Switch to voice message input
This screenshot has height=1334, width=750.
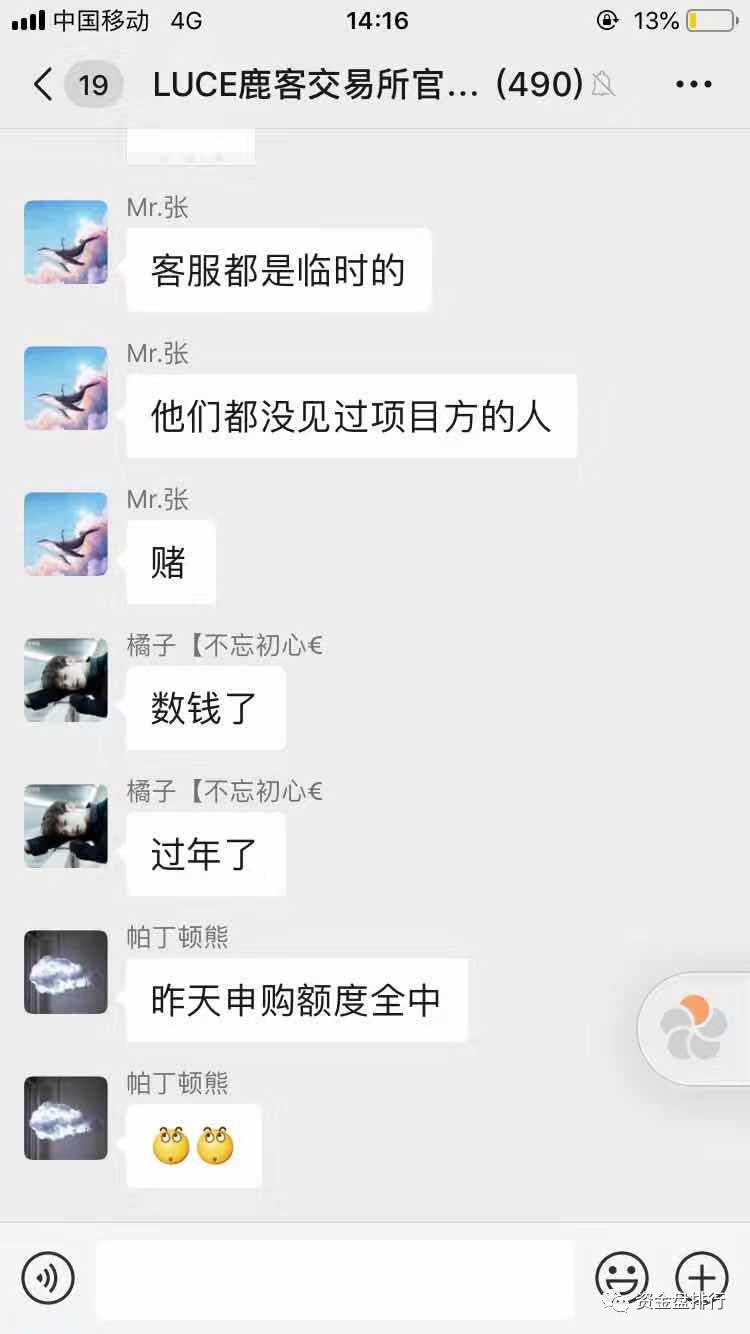pos(48,1277)
